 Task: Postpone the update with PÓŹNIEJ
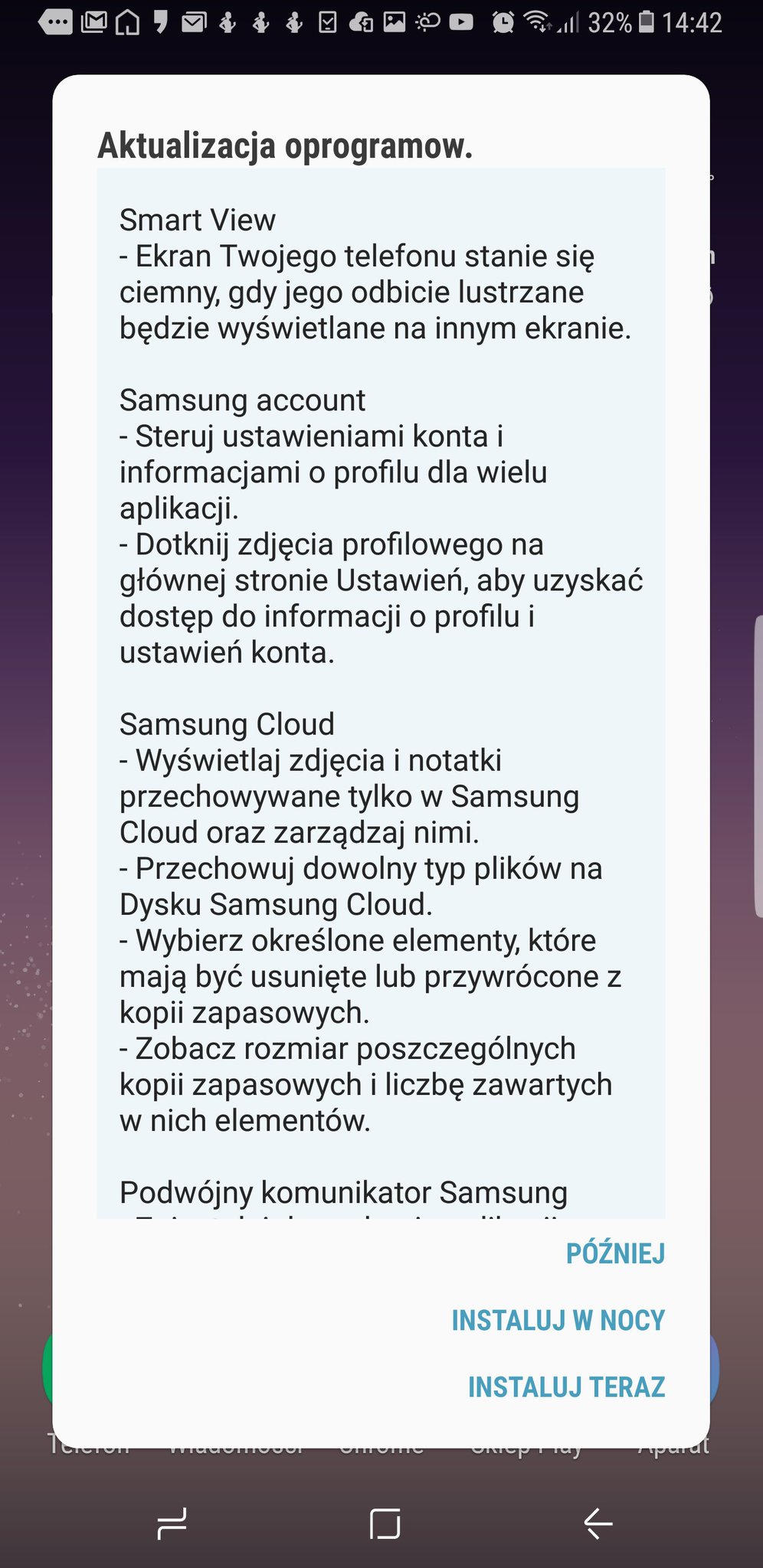coord(615,1254)
